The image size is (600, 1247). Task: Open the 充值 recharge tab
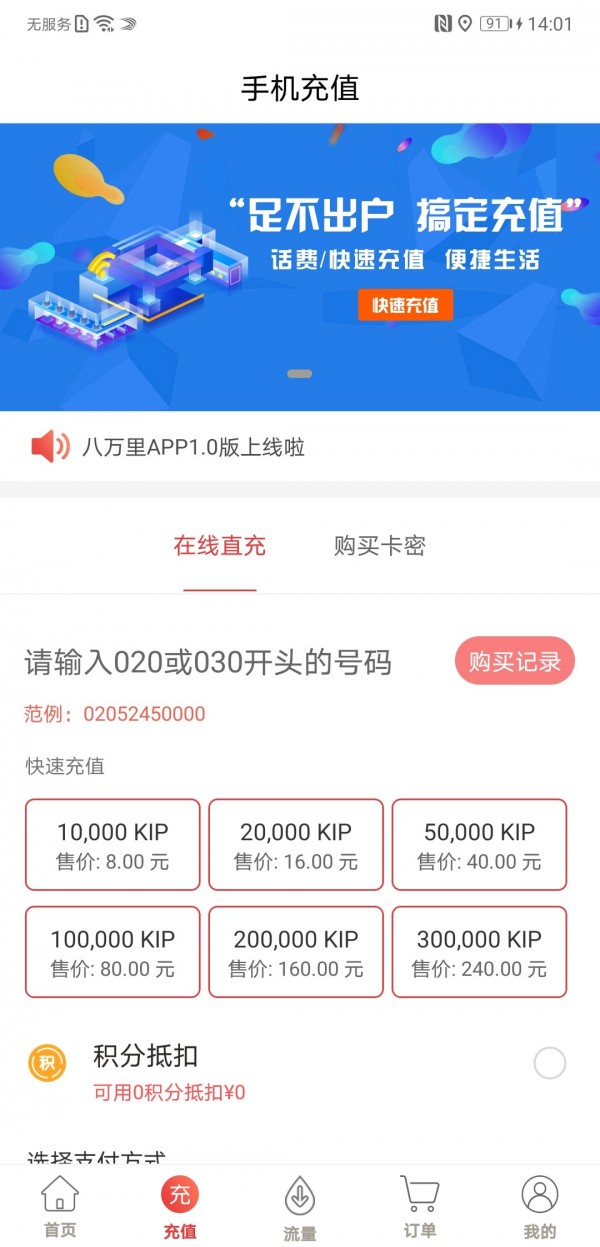pos(180,1205)
